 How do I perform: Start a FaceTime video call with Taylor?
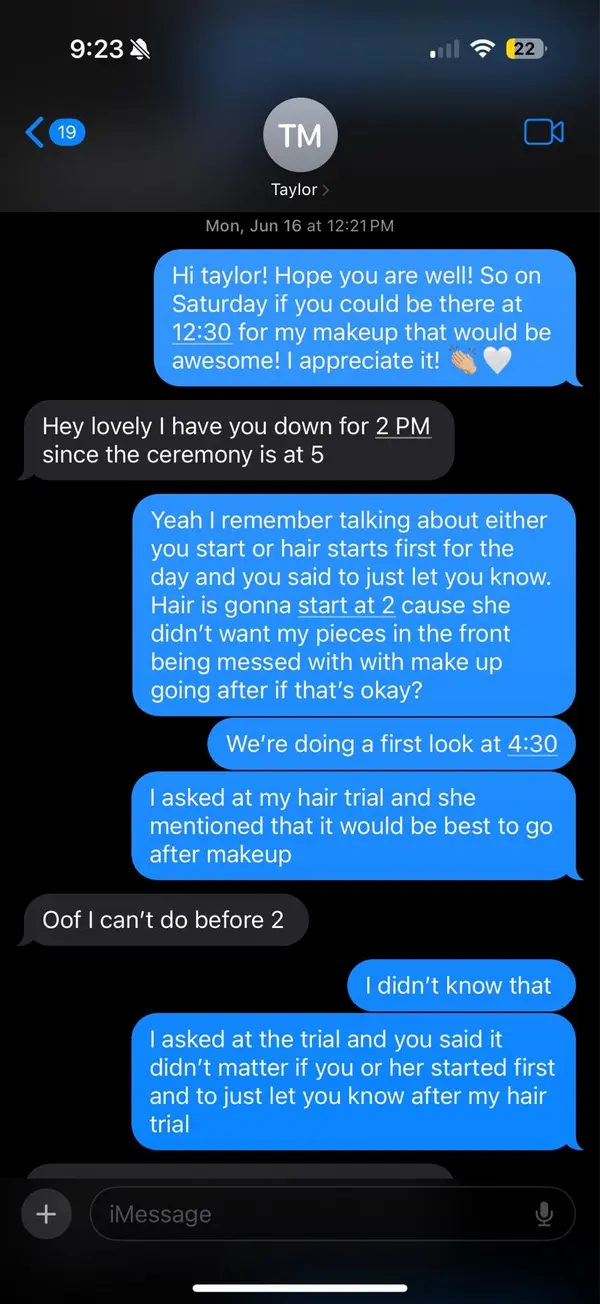coord(544,132)
